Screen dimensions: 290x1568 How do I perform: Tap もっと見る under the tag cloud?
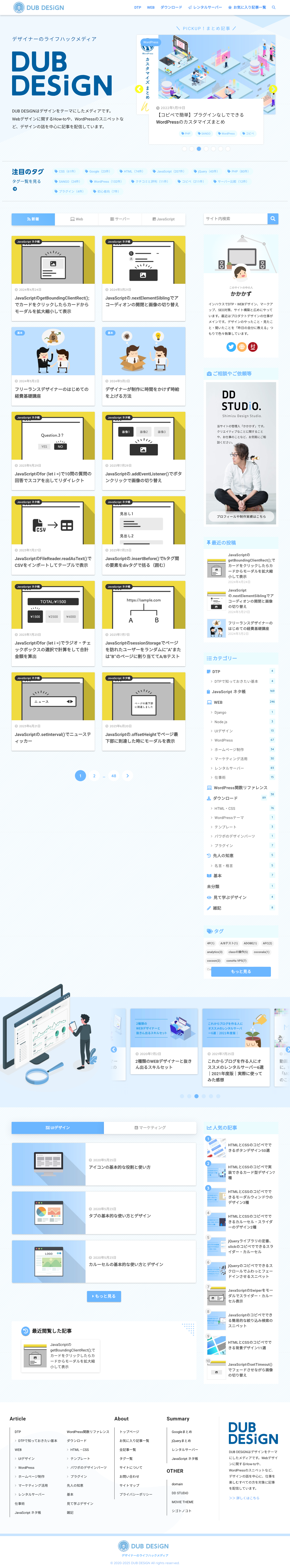[x=241, y=971]
